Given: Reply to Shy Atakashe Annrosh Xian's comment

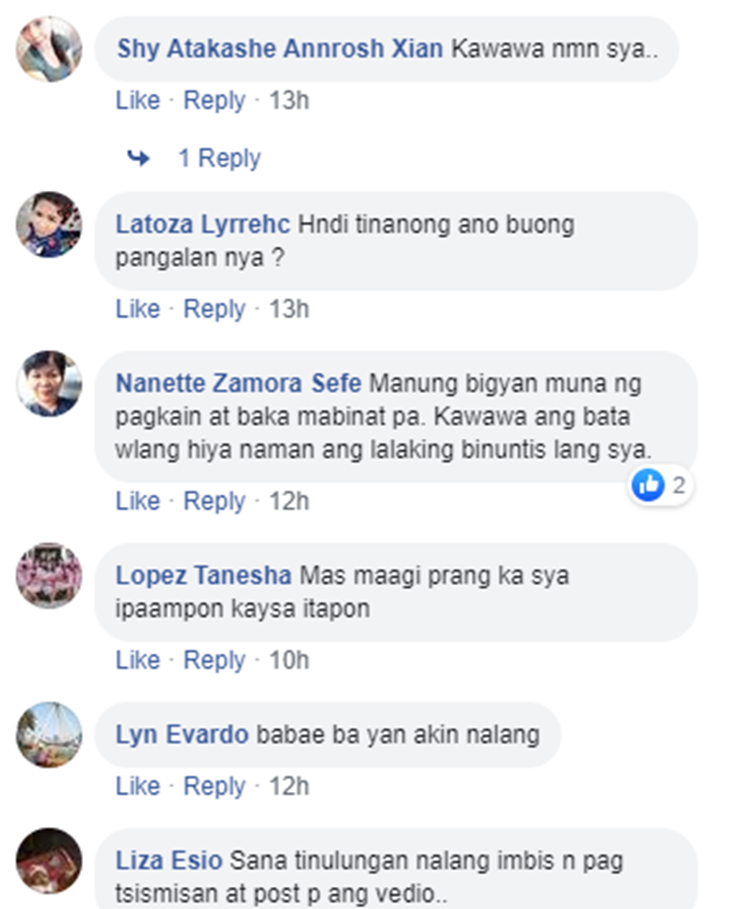Looking at the screenshot, I should tap(214, 101).
